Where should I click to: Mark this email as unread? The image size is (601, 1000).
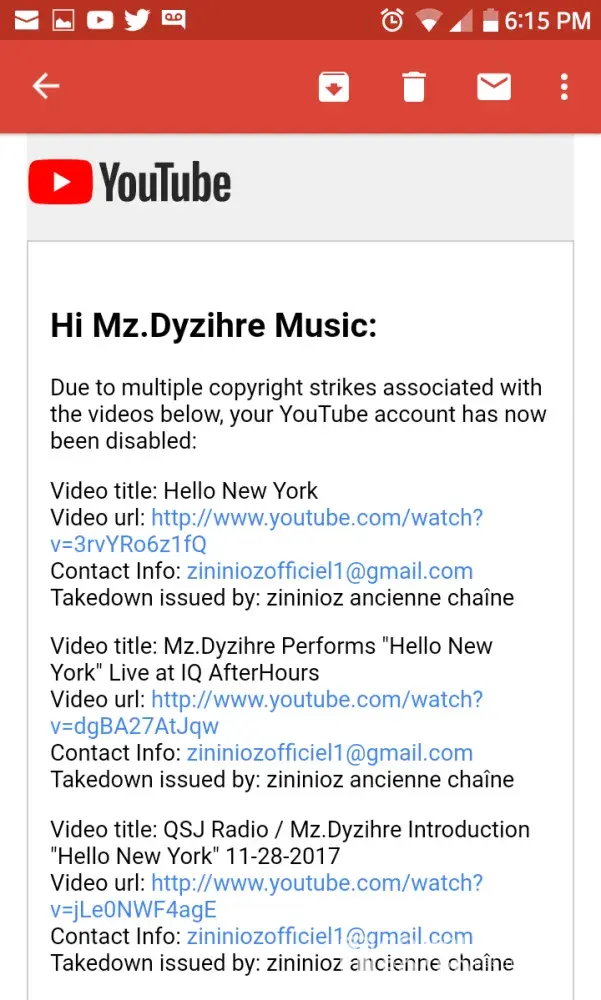pyautogui.click(x=494, y=87)
